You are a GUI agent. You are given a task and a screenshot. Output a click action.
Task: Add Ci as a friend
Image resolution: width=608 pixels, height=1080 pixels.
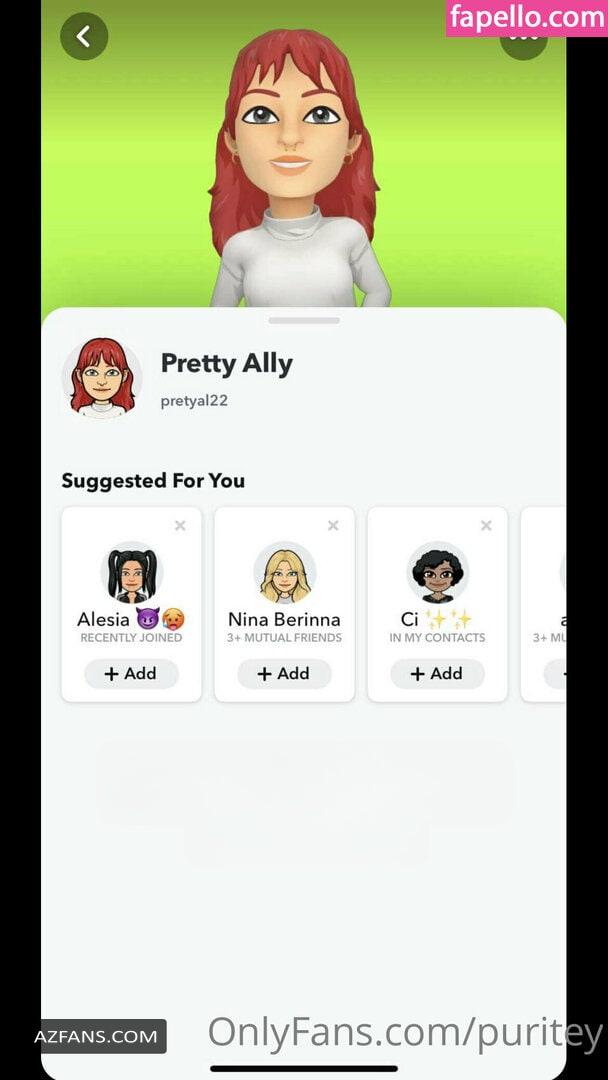[x=437, y=674]
